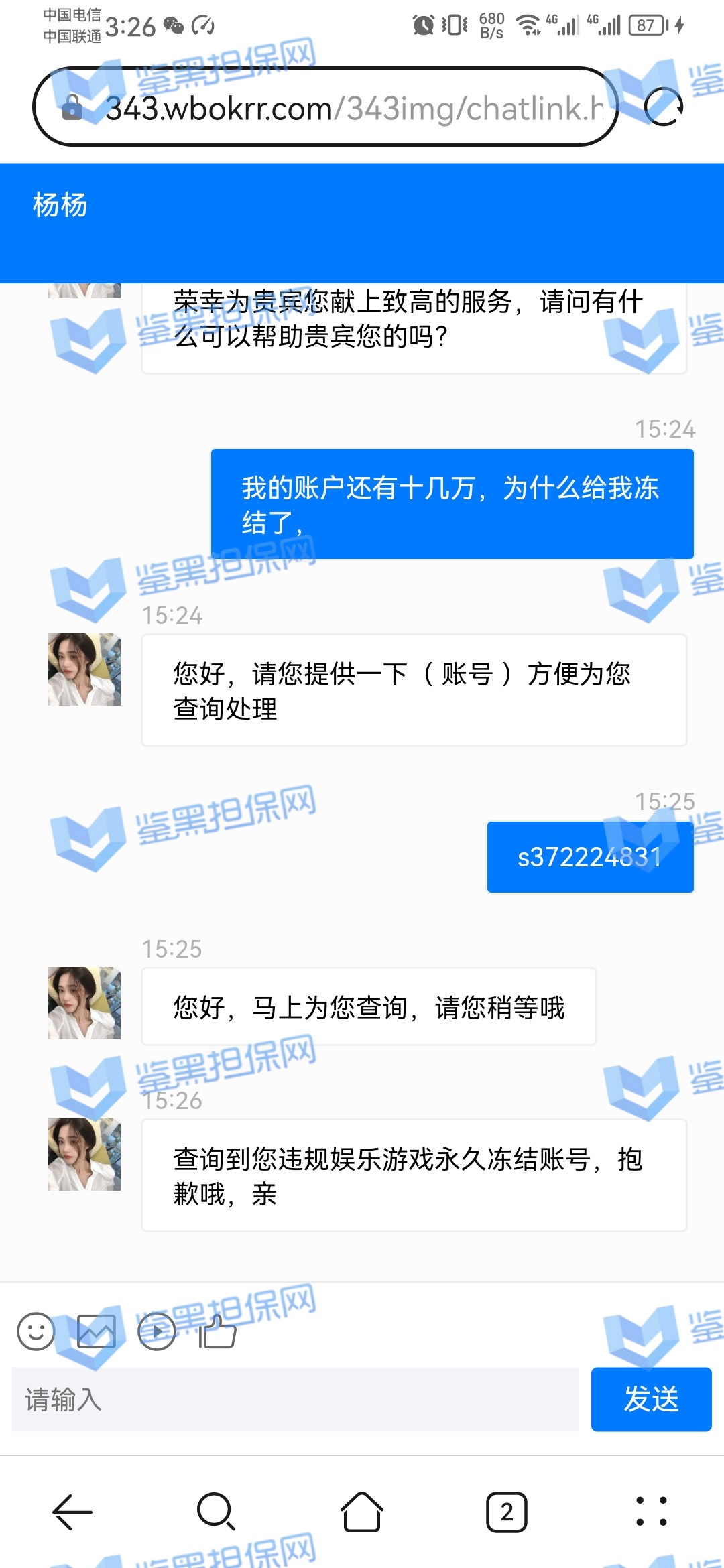This screenshot has height=1568, width=724.
Task: Go back in the browser
Action: coord(72,1512)
